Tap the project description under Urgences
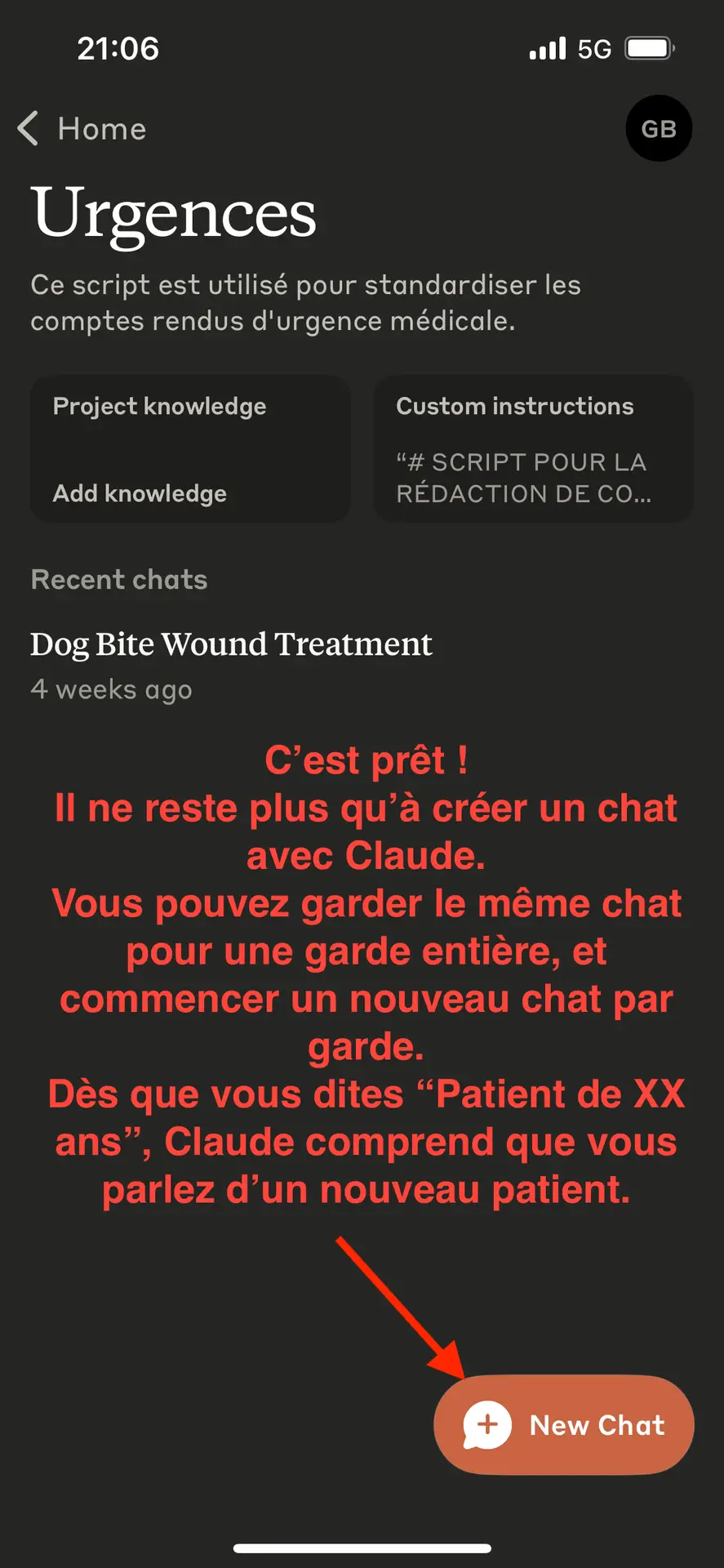 [305, 302]
